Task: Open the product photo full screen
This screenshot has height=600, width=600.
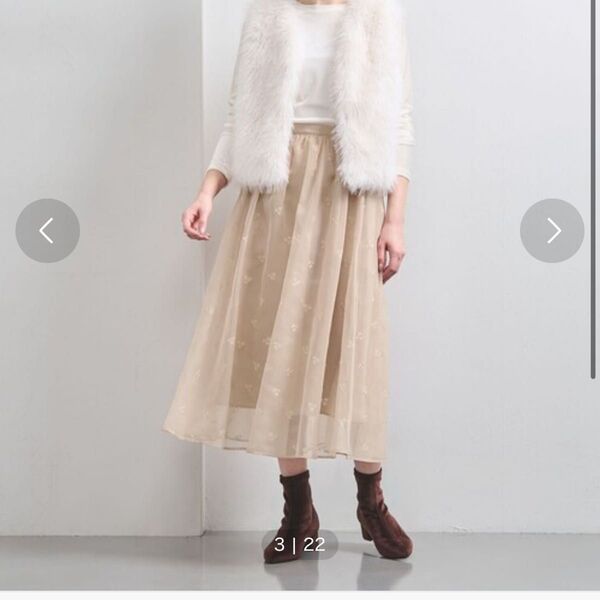Action: [300, 300]
